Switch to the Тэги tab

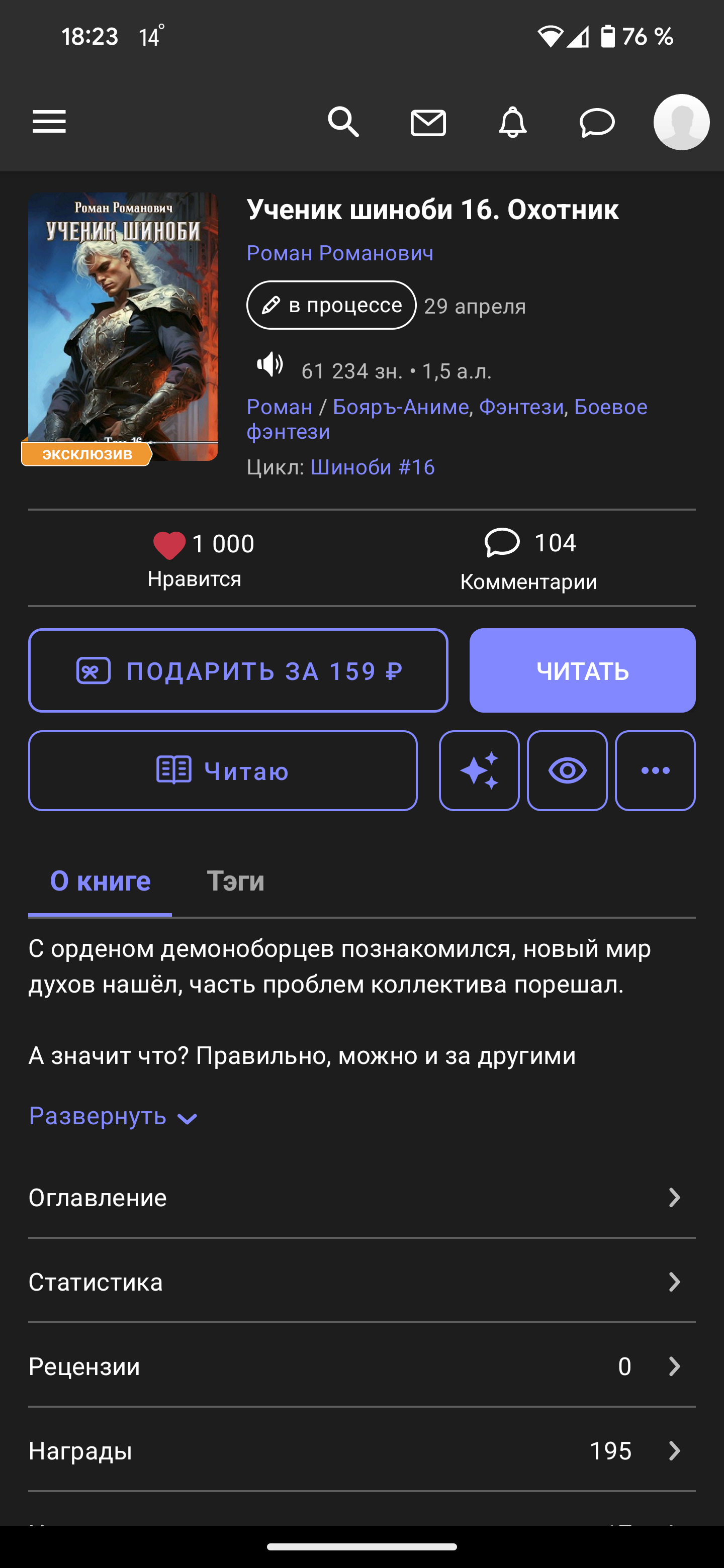click(x=236, y=881)
